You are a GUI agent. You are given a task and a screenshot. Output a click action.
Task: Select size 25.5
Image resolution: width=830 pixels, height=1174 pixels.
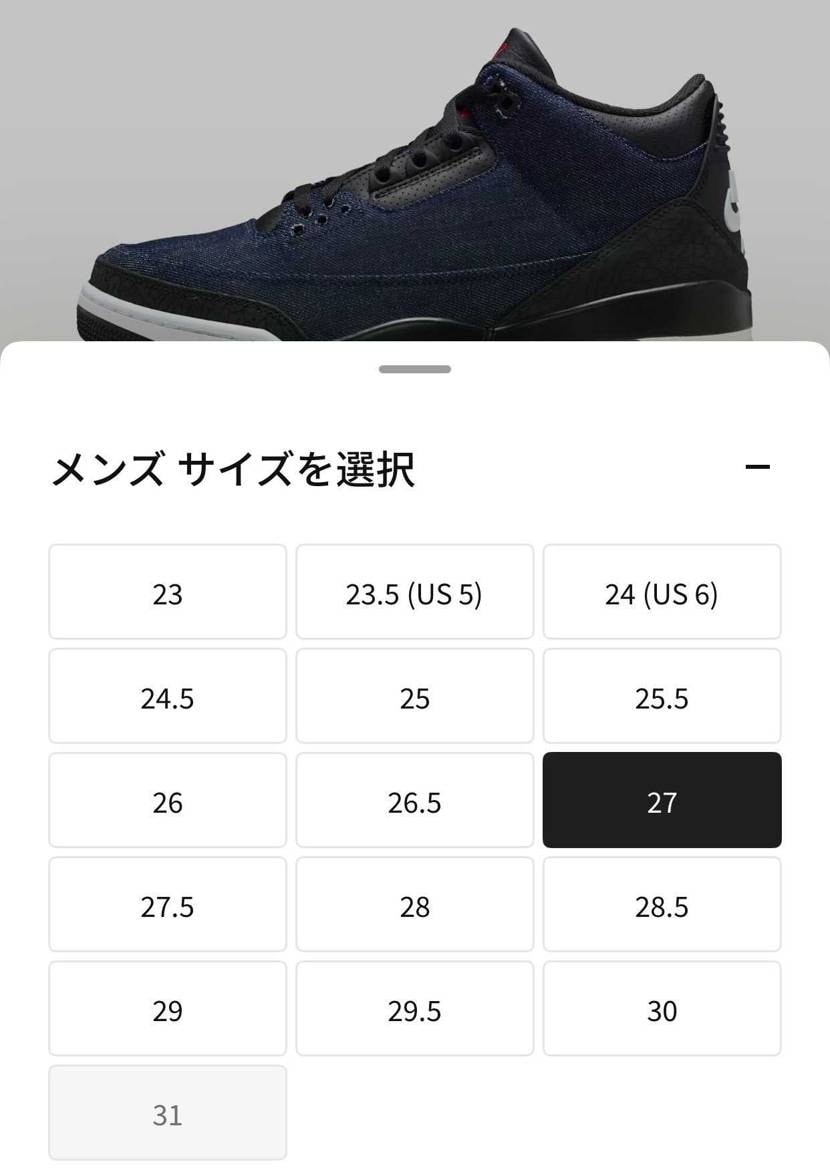[662, 696]
